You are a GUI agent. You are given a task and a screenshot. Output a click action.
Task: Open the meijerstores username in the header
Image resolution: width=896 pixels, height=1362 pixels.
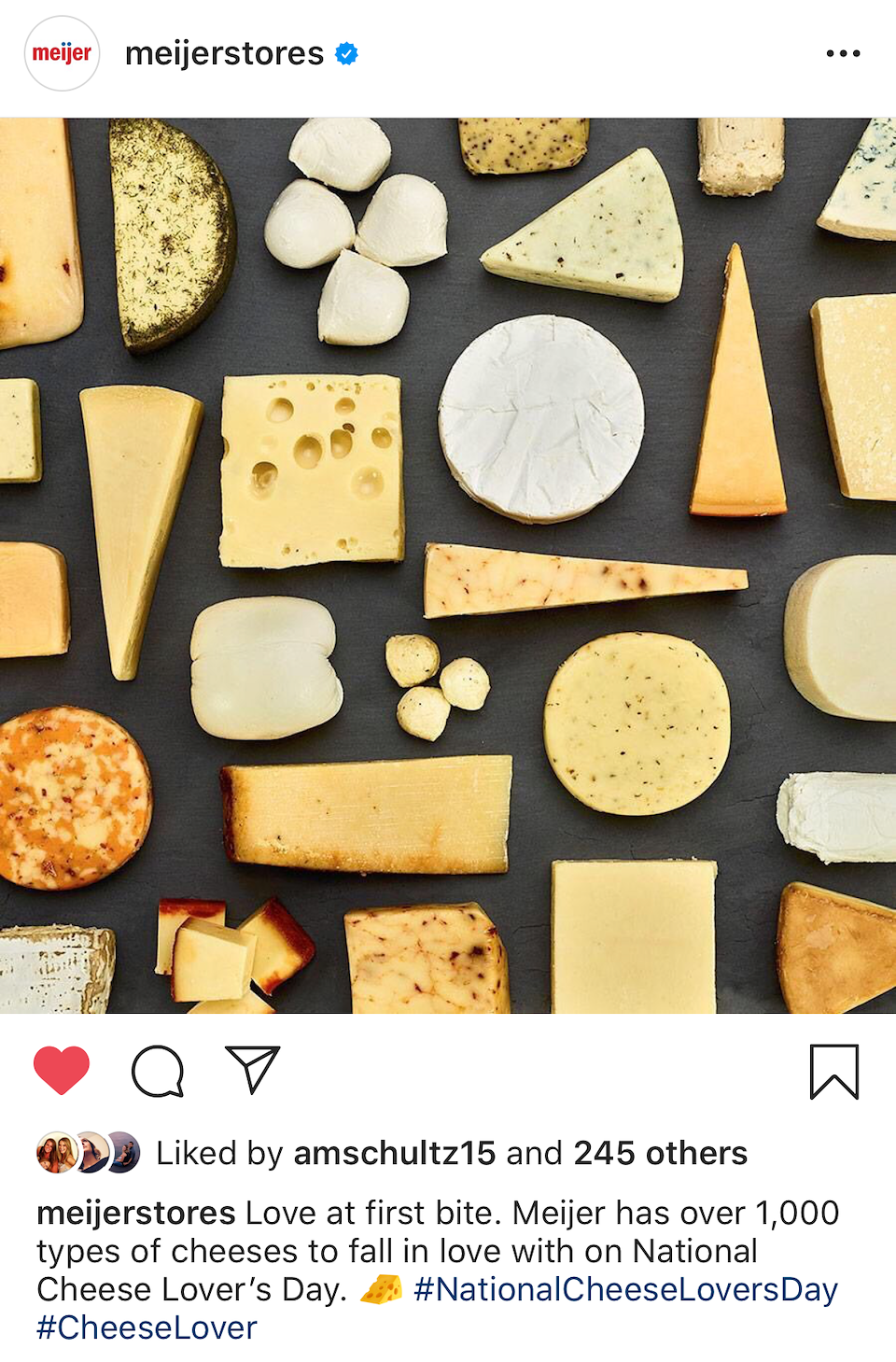pyautogui.click(x=224, y=54)
